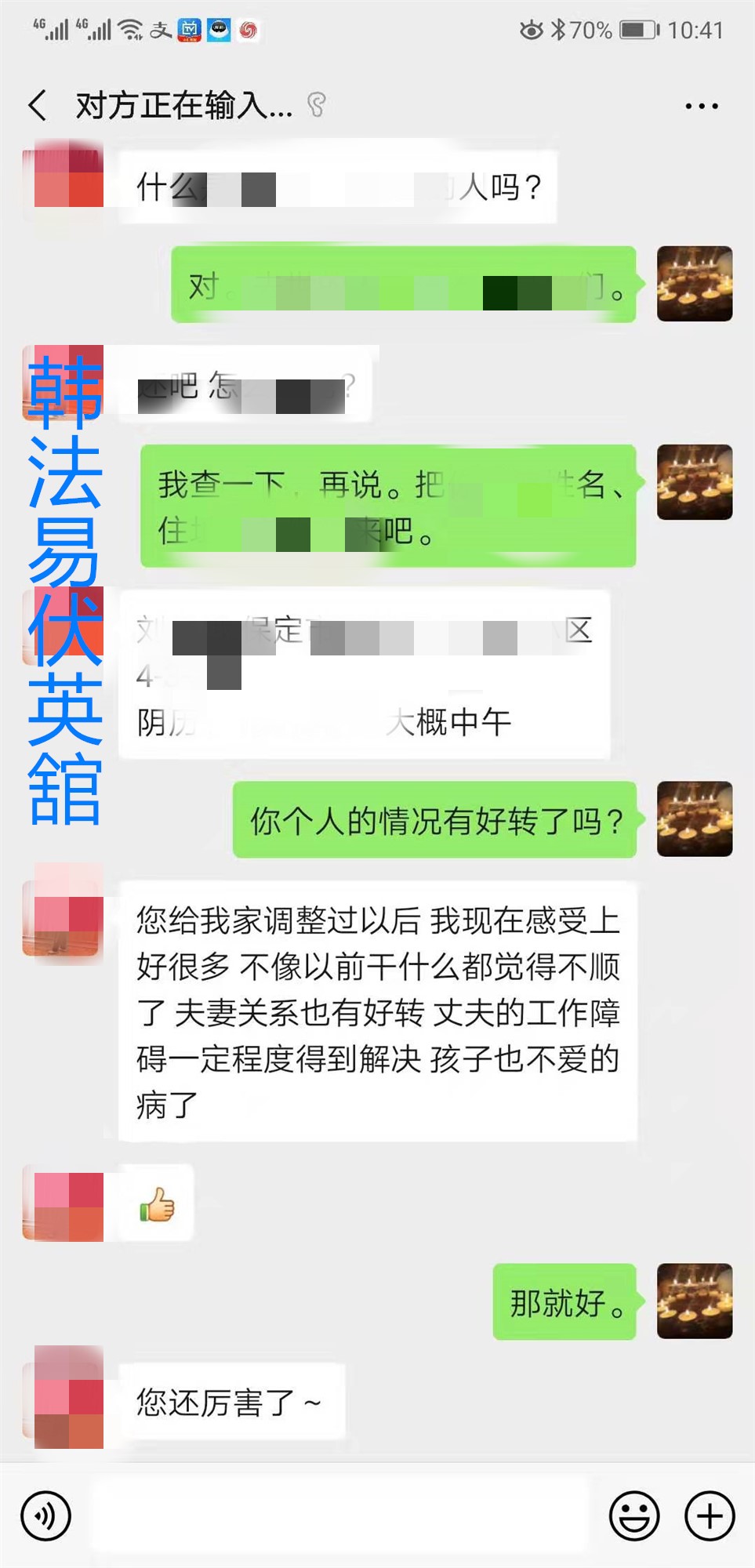Open the emoji sticker panel
This screenshot has width=755, height=1568.
633,1515
